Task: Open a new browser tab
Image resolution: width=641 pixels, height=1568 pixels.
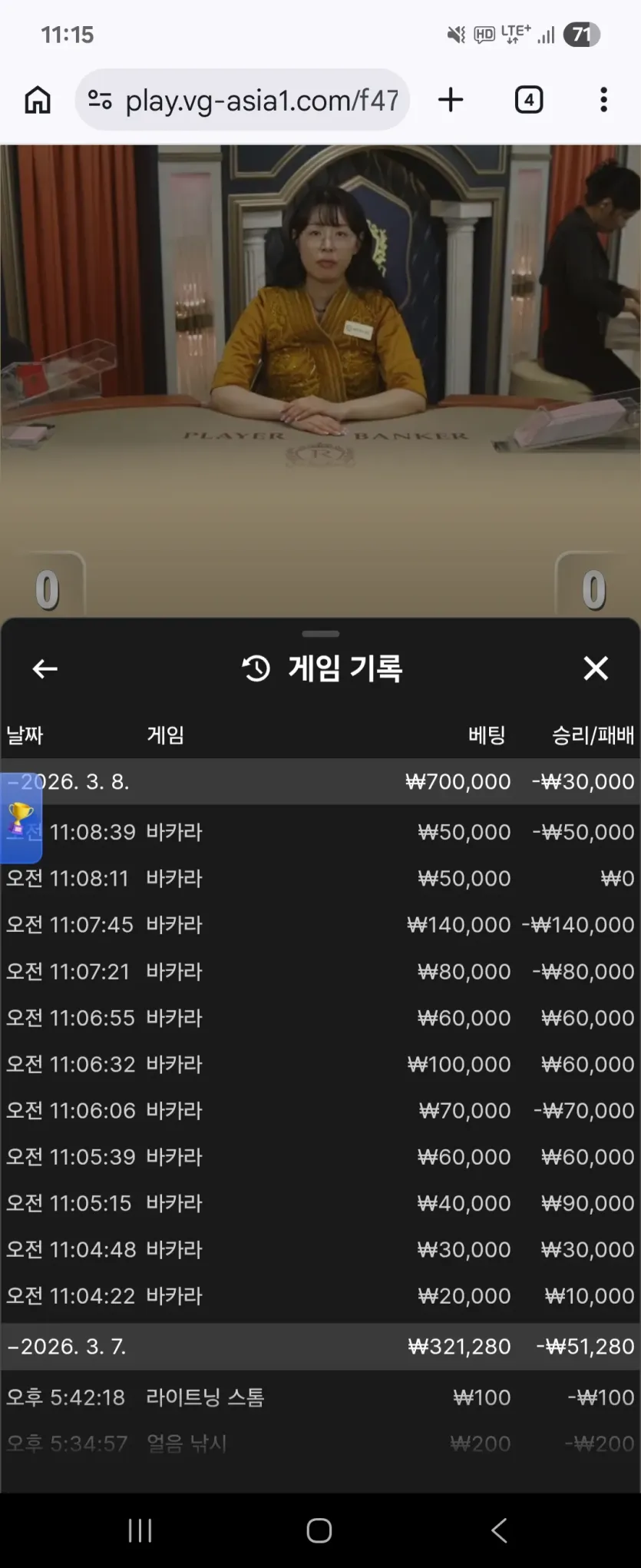Action: click(451, 100)
